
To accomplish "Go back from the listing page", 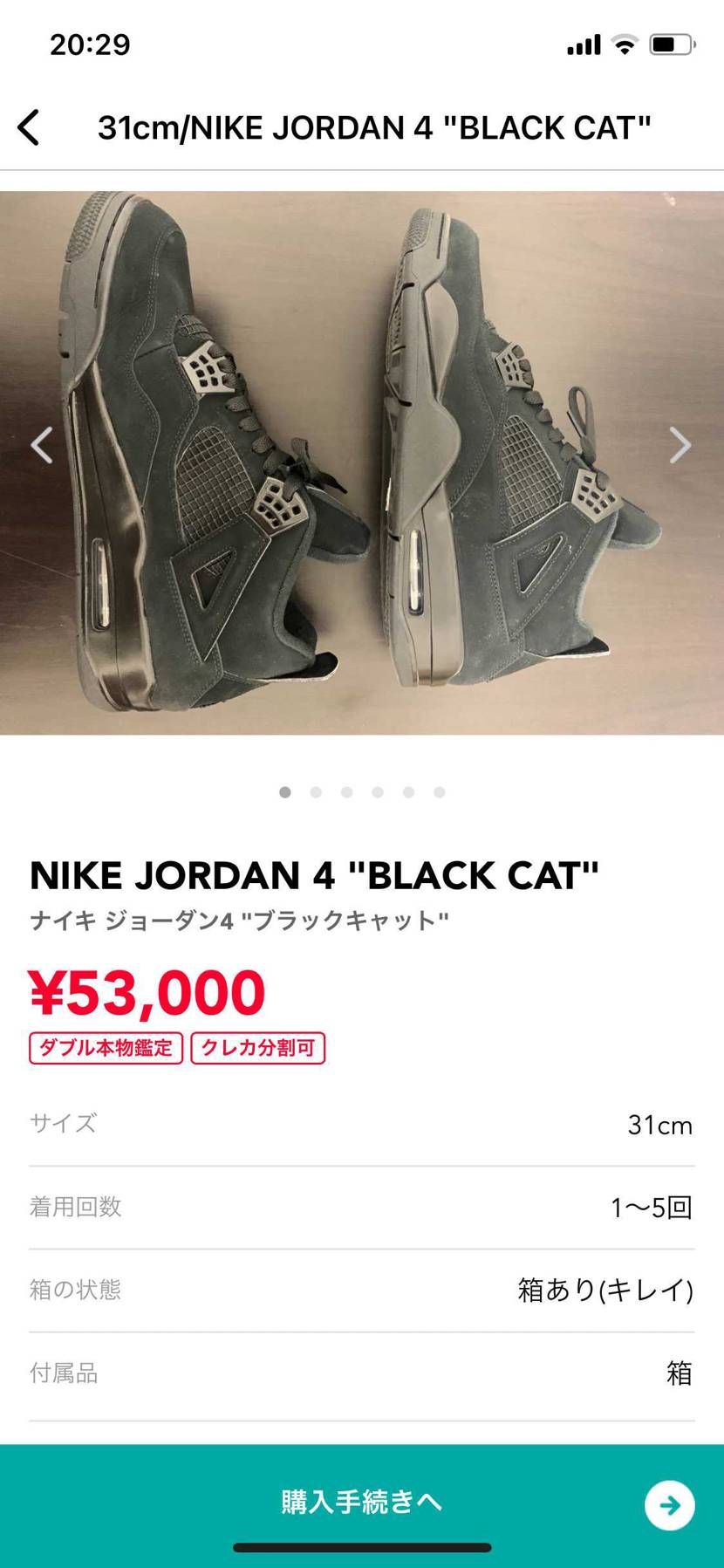I will [x=29, y=127].
